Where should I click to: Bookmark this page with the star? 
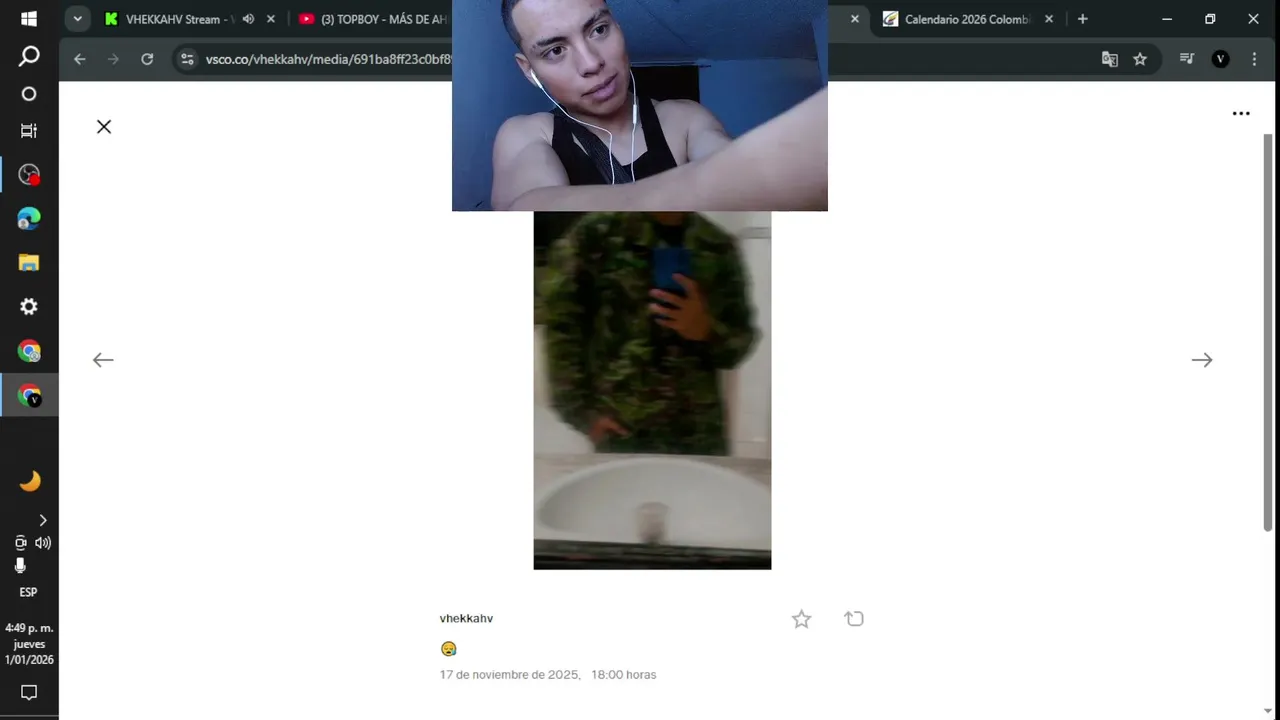(1140, 59)
